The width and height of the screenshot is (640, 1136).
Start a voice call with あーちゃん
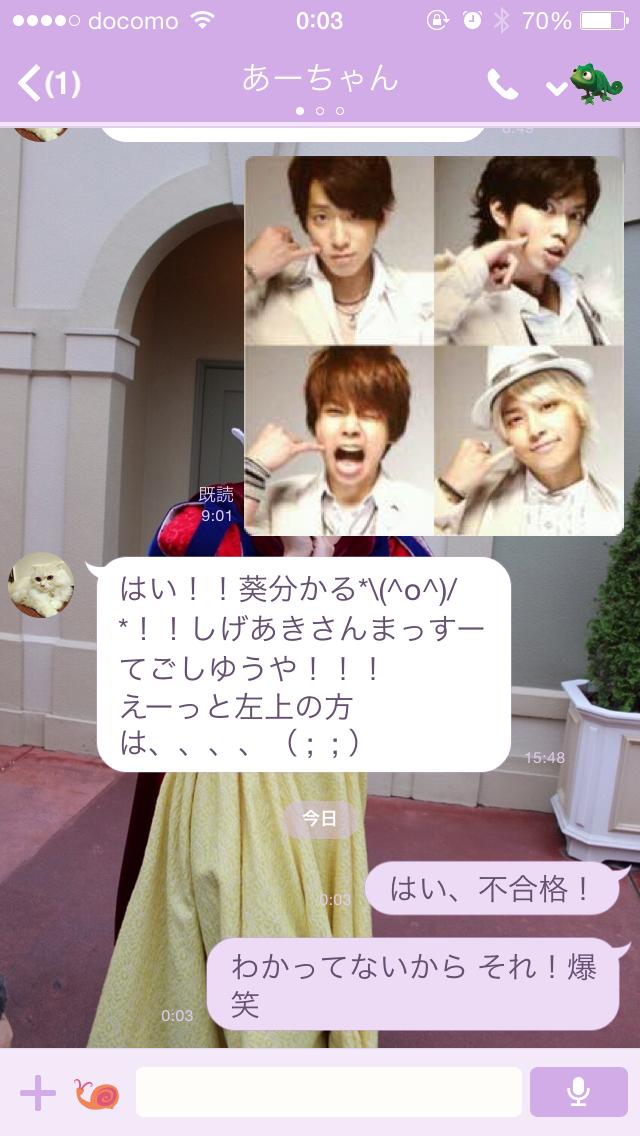(x=502, y=85)
